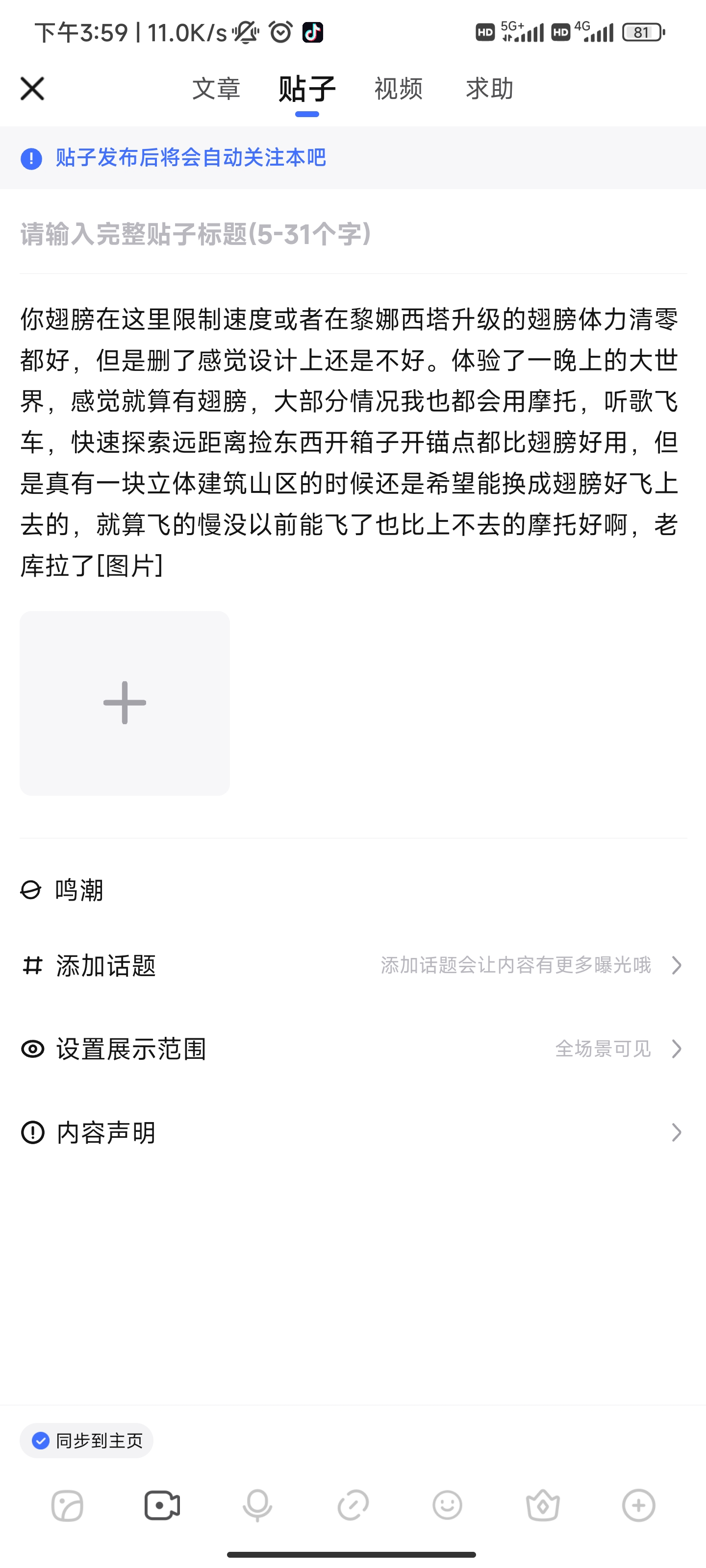This screenshot has width=706, height=1568.
Task: Open more options with circled plus
Action: tap(638, 1506)
